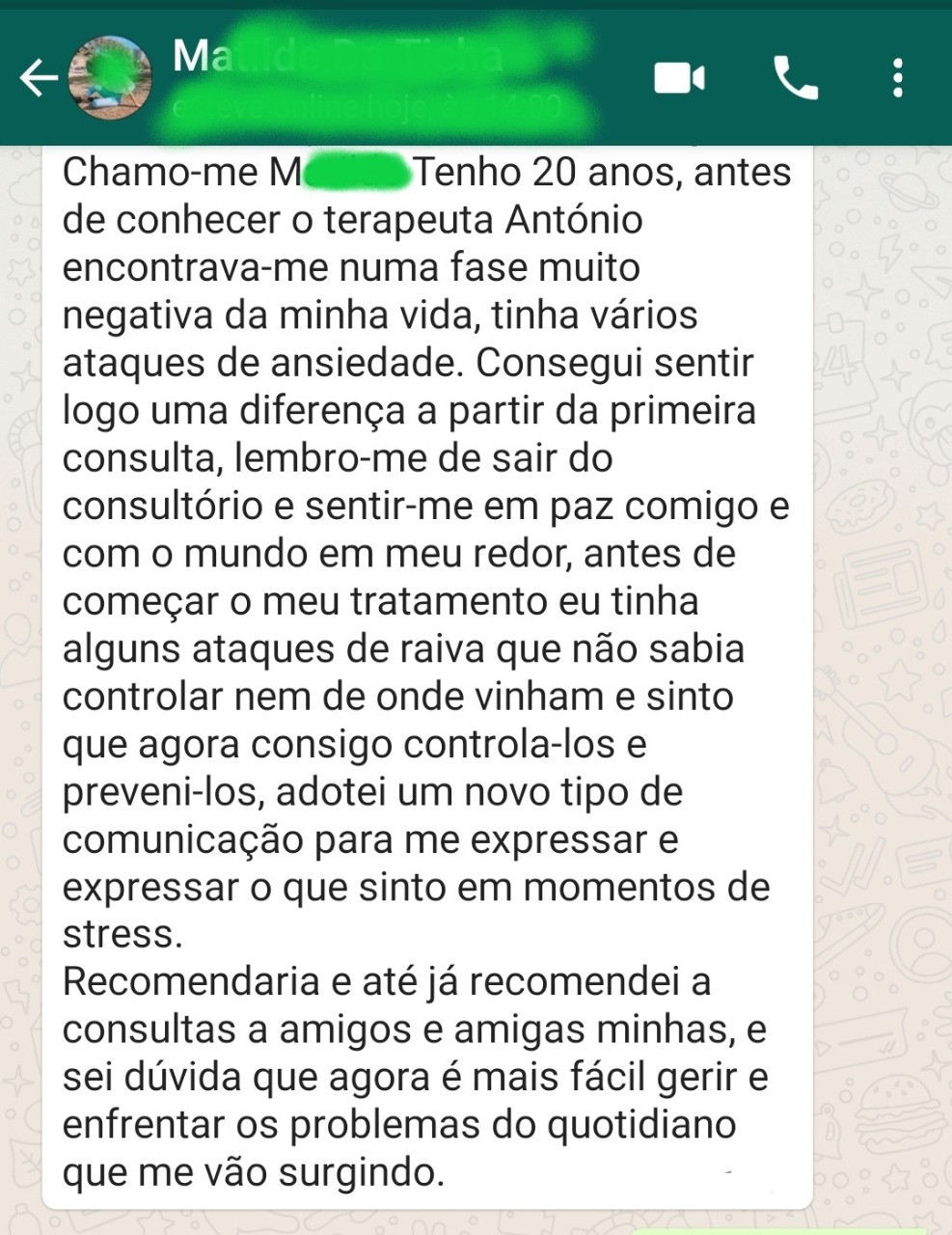The image size is (952, 1235).
Task: Go back to the chat list
Action: [39, 78]
